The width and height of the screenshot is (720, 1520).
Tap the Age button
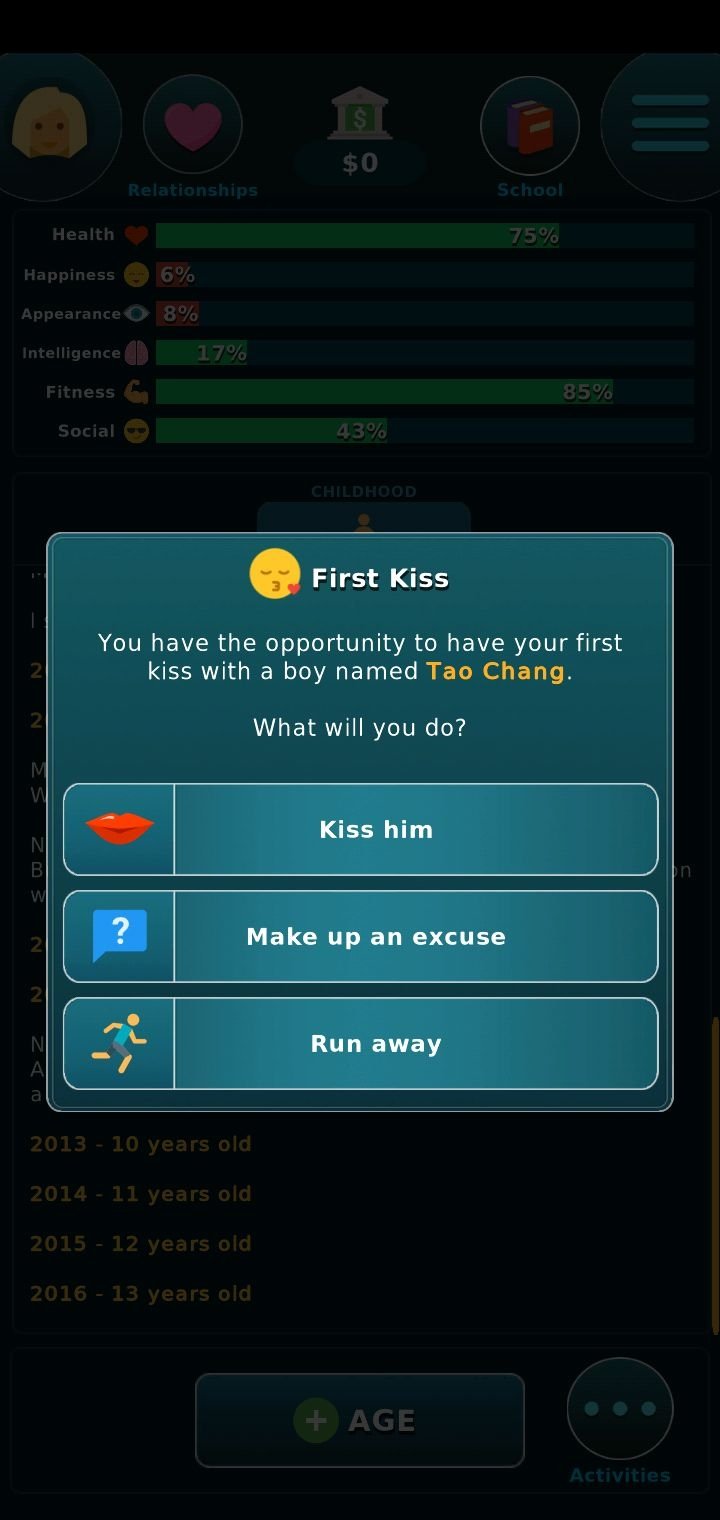360,1420
